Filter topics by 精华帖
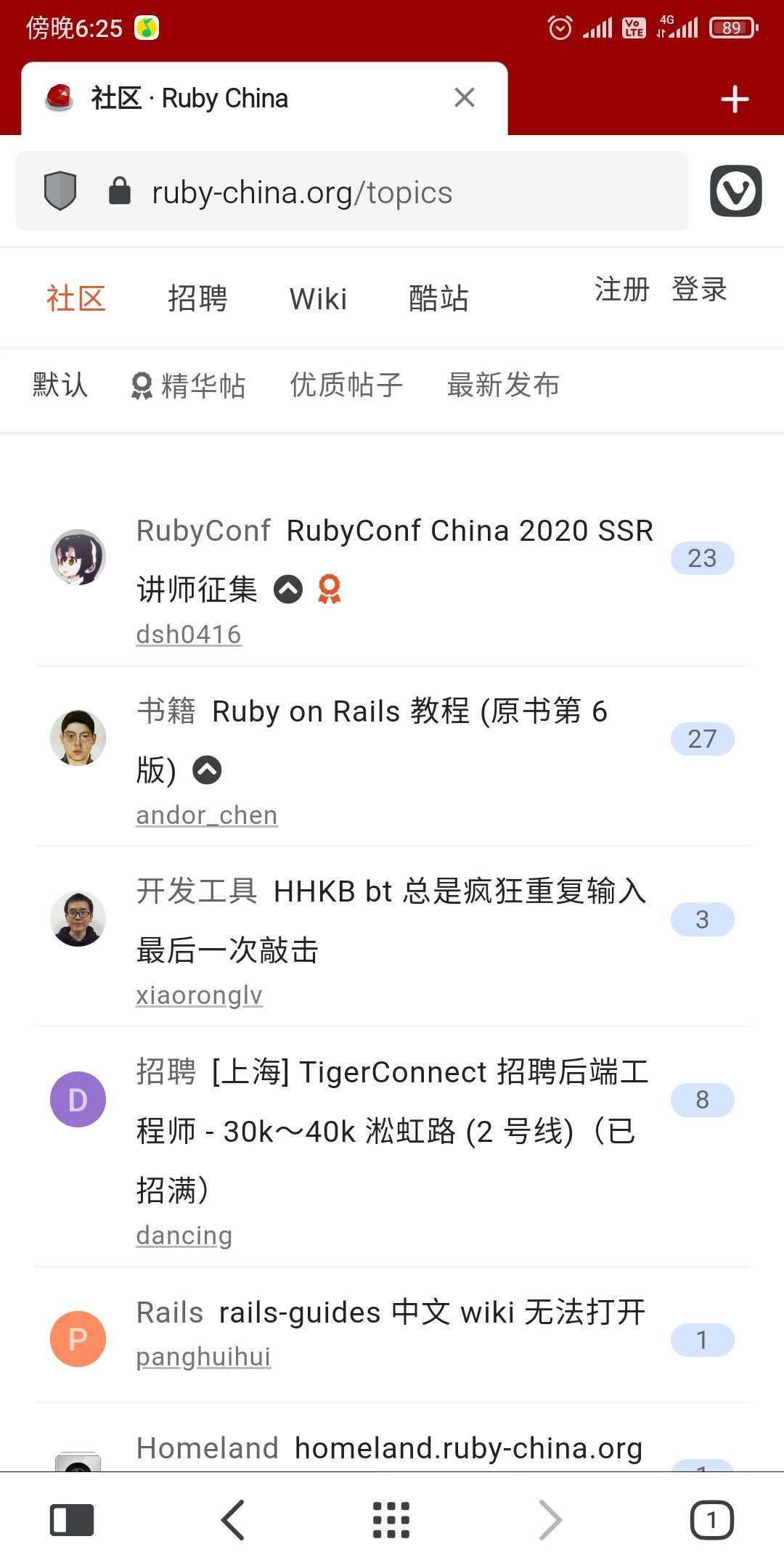Screen dimensions: 784x1568 pos(189,385)
